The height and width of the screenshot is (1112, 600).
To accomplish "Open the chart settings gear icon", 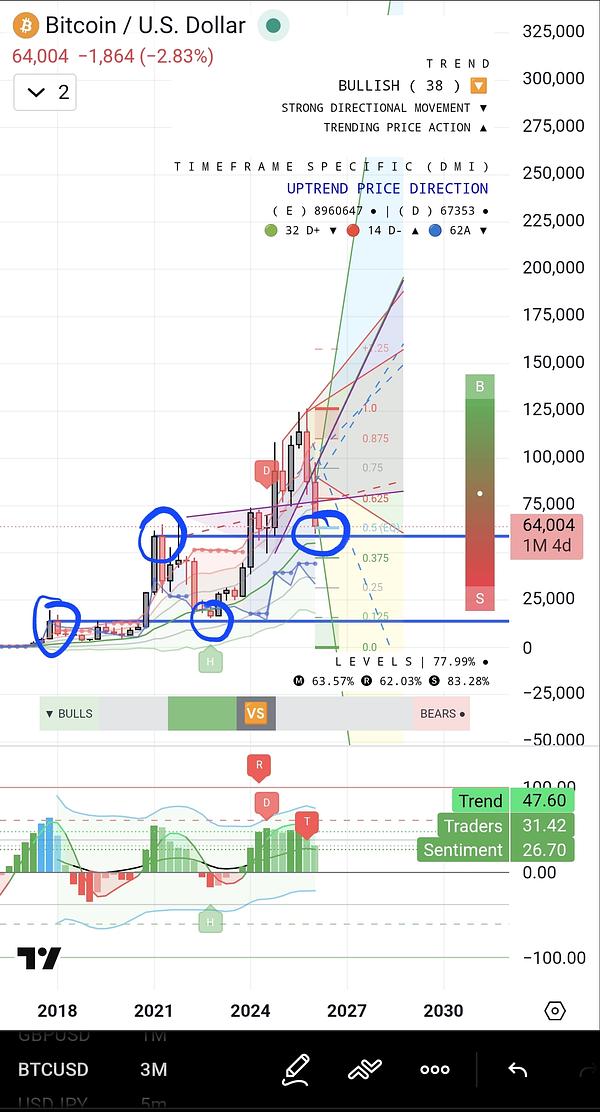I will (x=555, y=1010).
